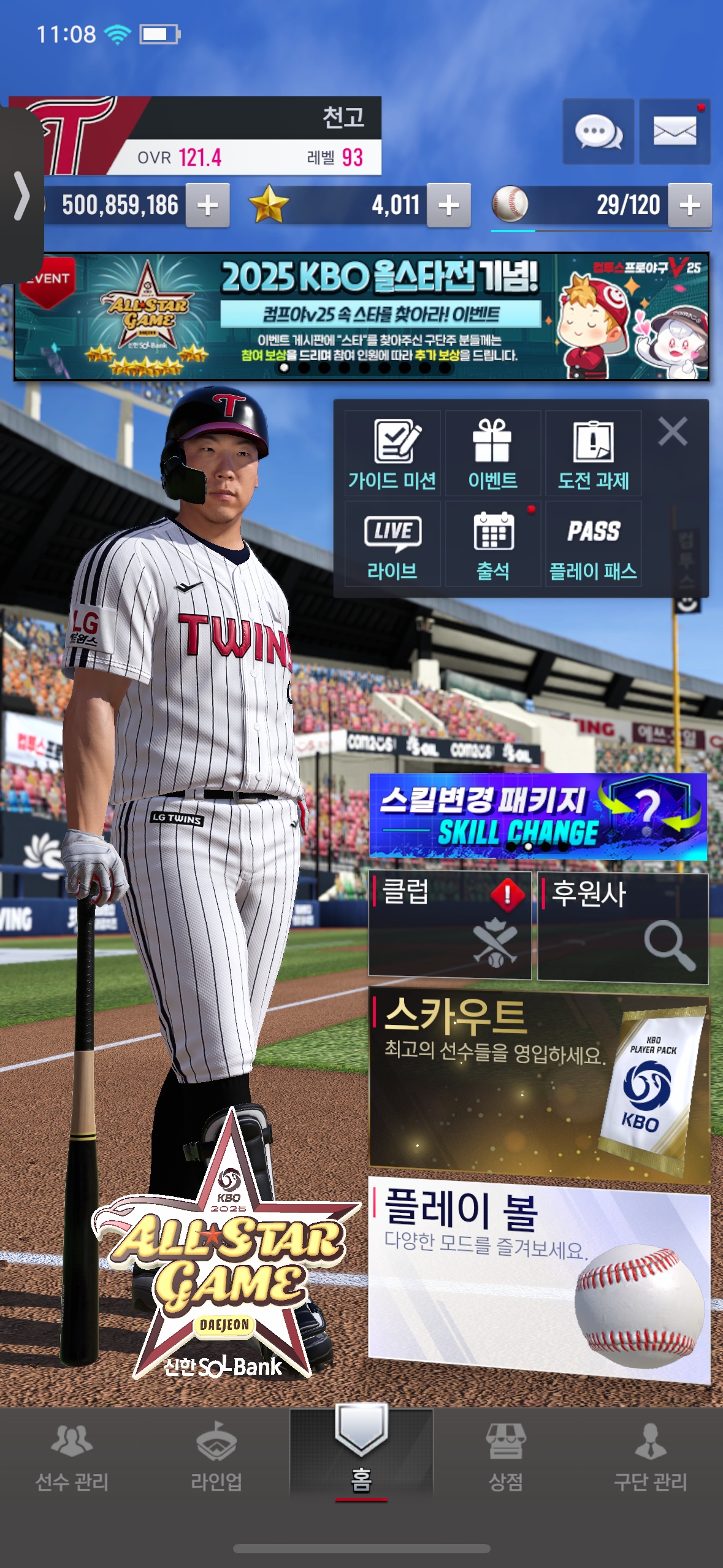Open the 라이브 LIVE section
Screen dimensions: 723x1568
392,544
